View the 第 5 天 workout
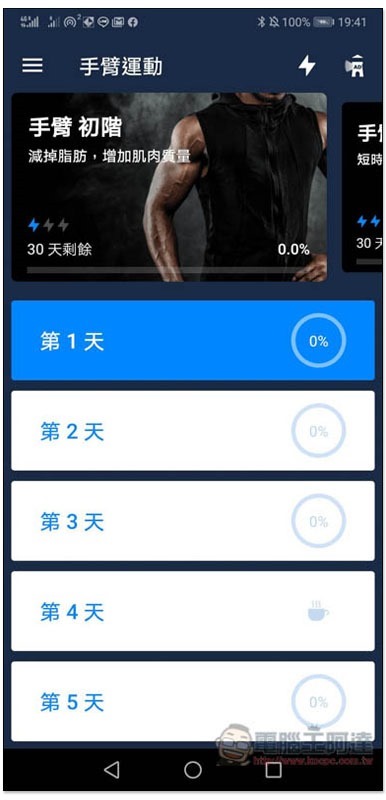 193,702
